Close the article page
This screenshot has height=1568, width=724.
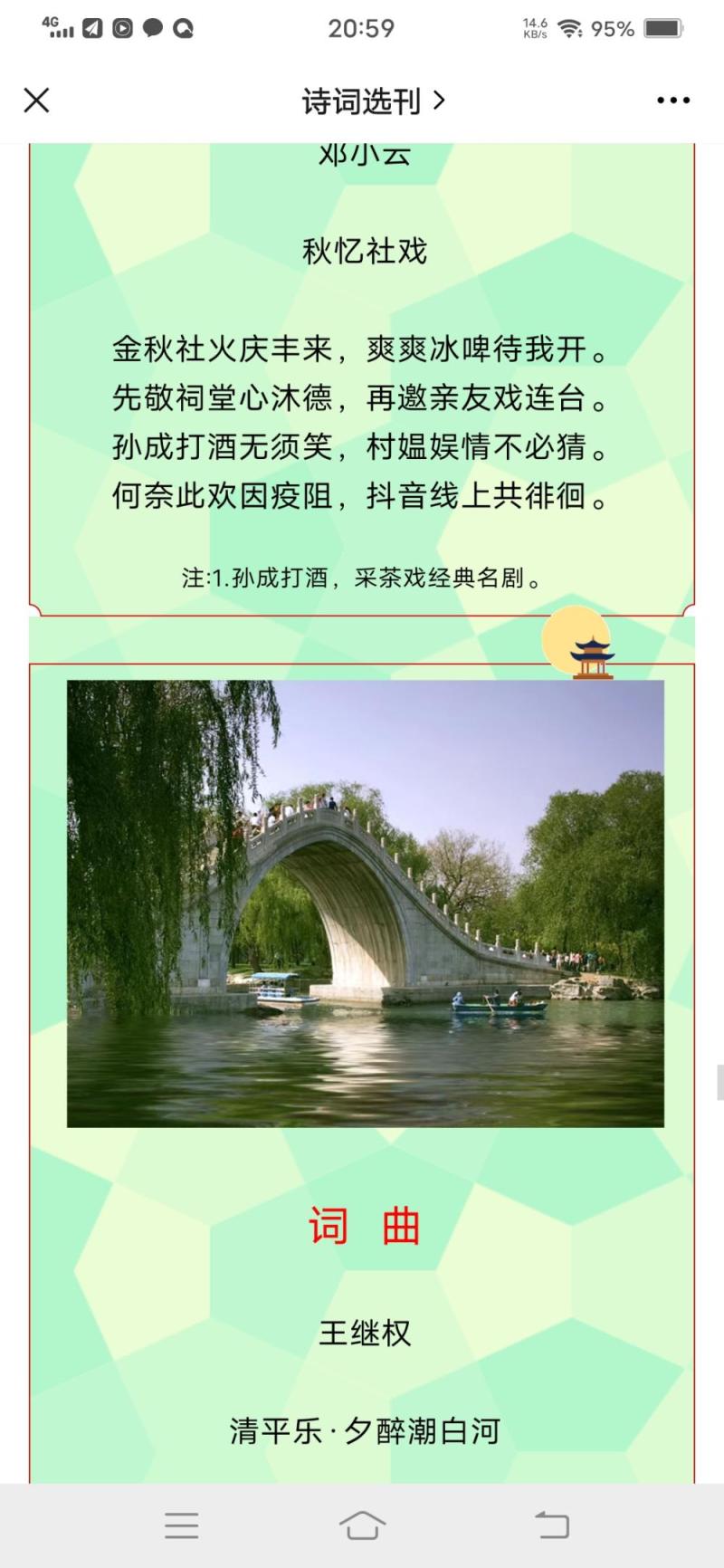point(36,100)
